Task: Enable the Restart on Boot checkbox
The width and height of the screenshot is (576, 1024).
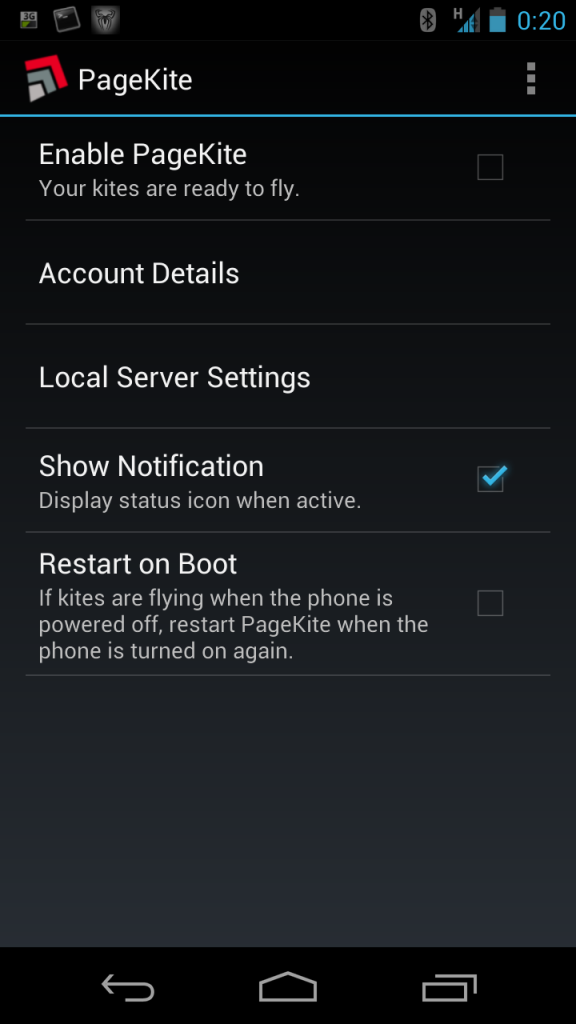Action: pos(490,603)
